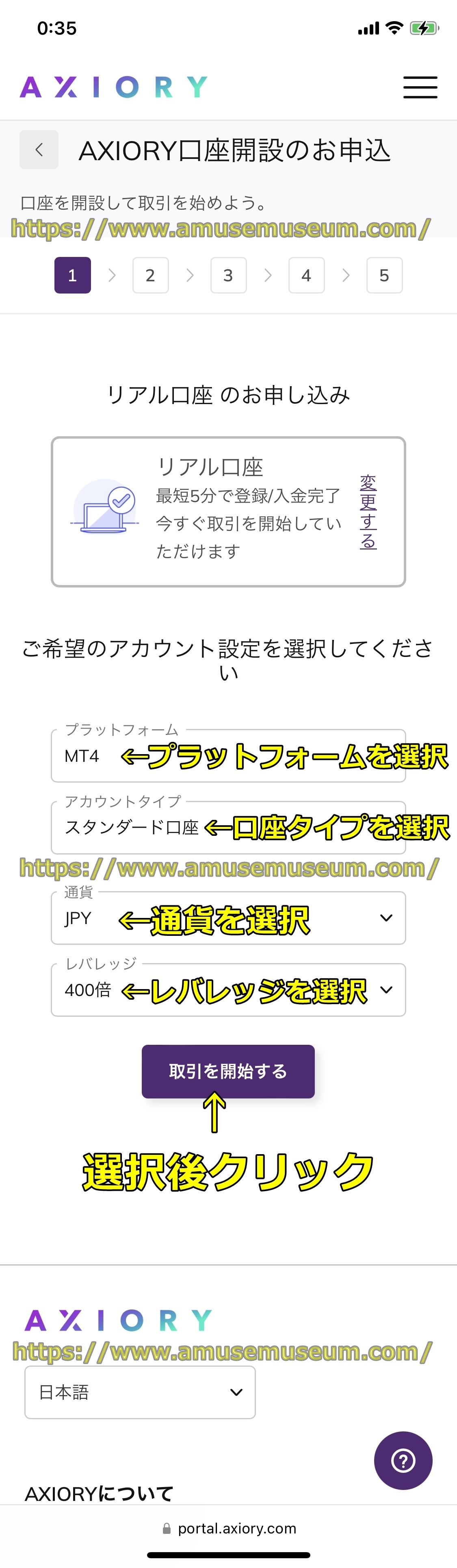
Task: Tap the 変更する link
Action: [x=368, y=511]
